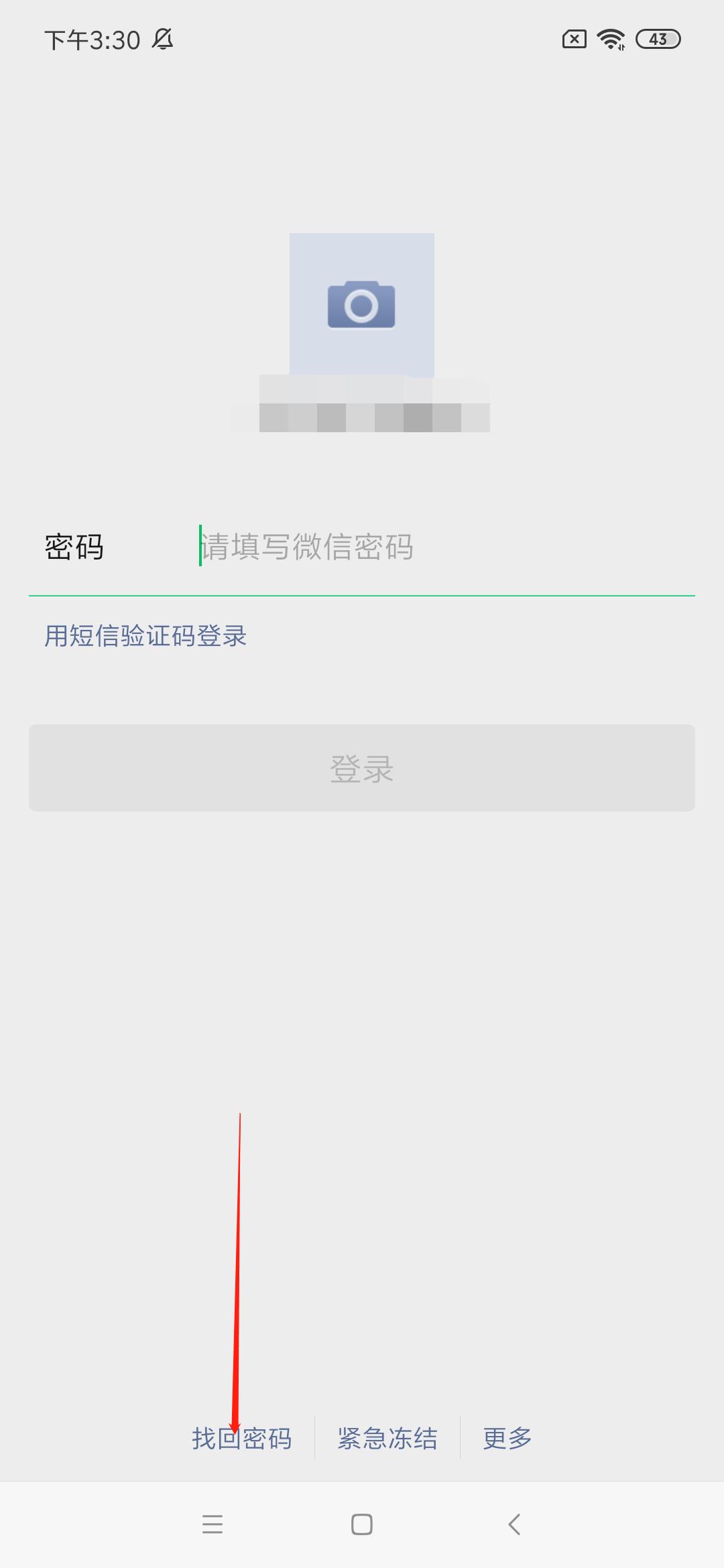Tap the battery indicator showing 43
The image size is (724, 1568).
657,40
